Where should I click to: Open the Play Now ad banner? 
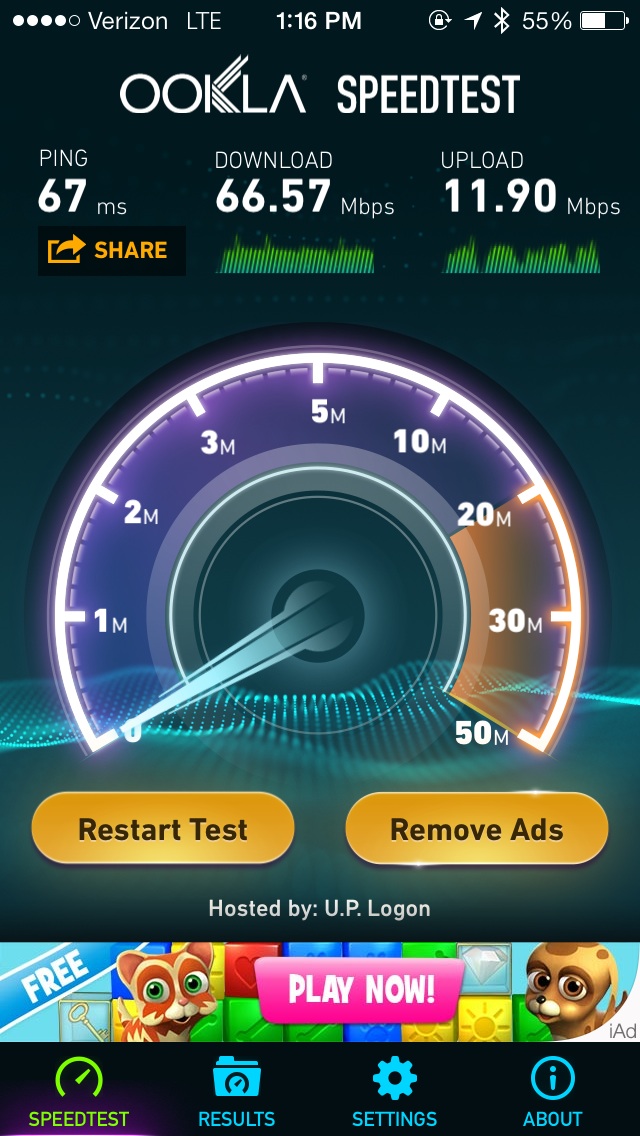(x=360, y=990)
